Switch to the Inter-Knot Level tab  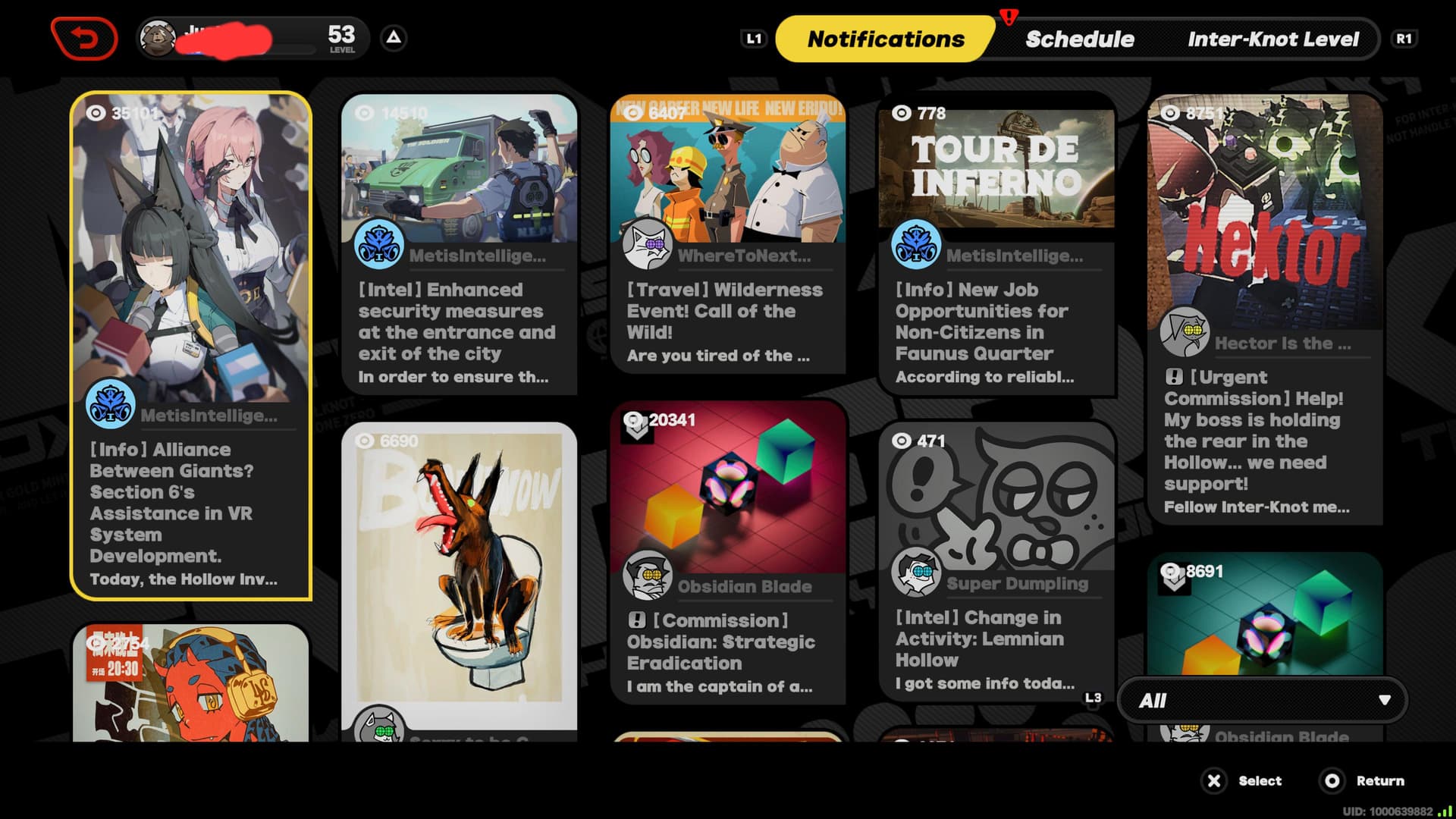[x=1272, y=39]
